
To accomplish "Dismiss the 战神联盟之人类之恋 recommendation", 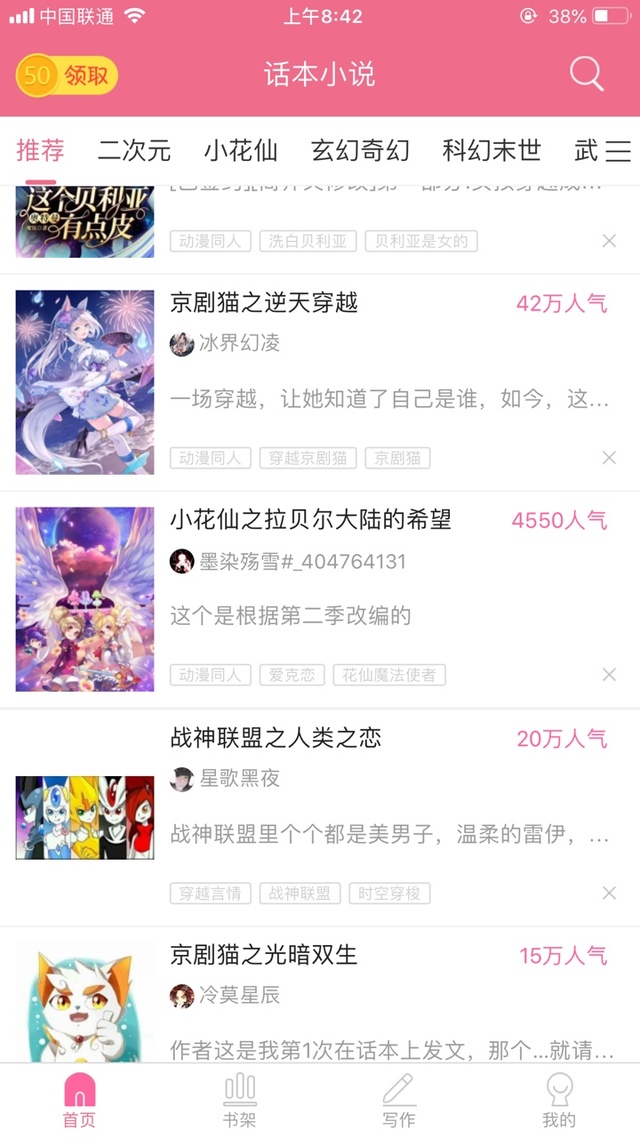I will coord(609,893).
